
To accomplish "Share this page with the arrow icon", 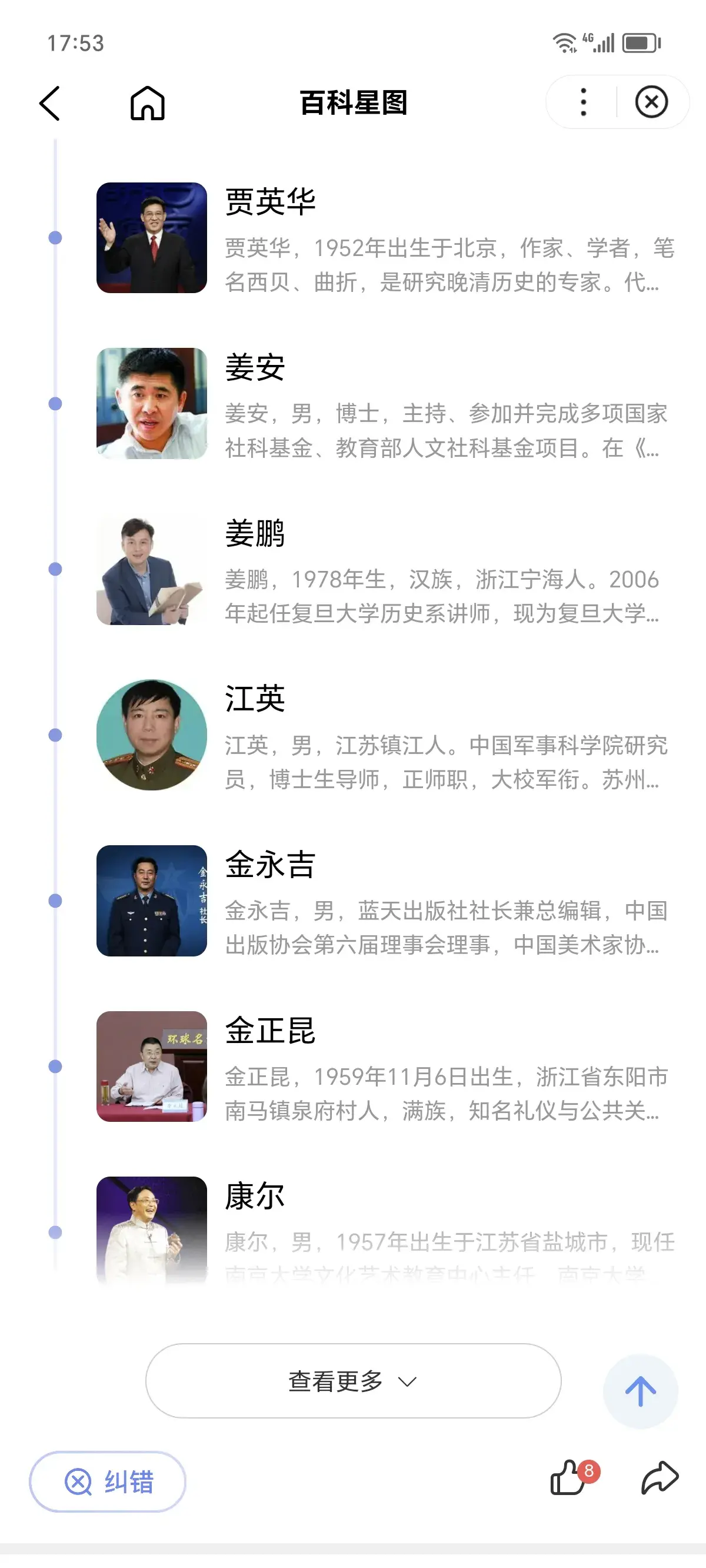I will [x=660, y=1478].
